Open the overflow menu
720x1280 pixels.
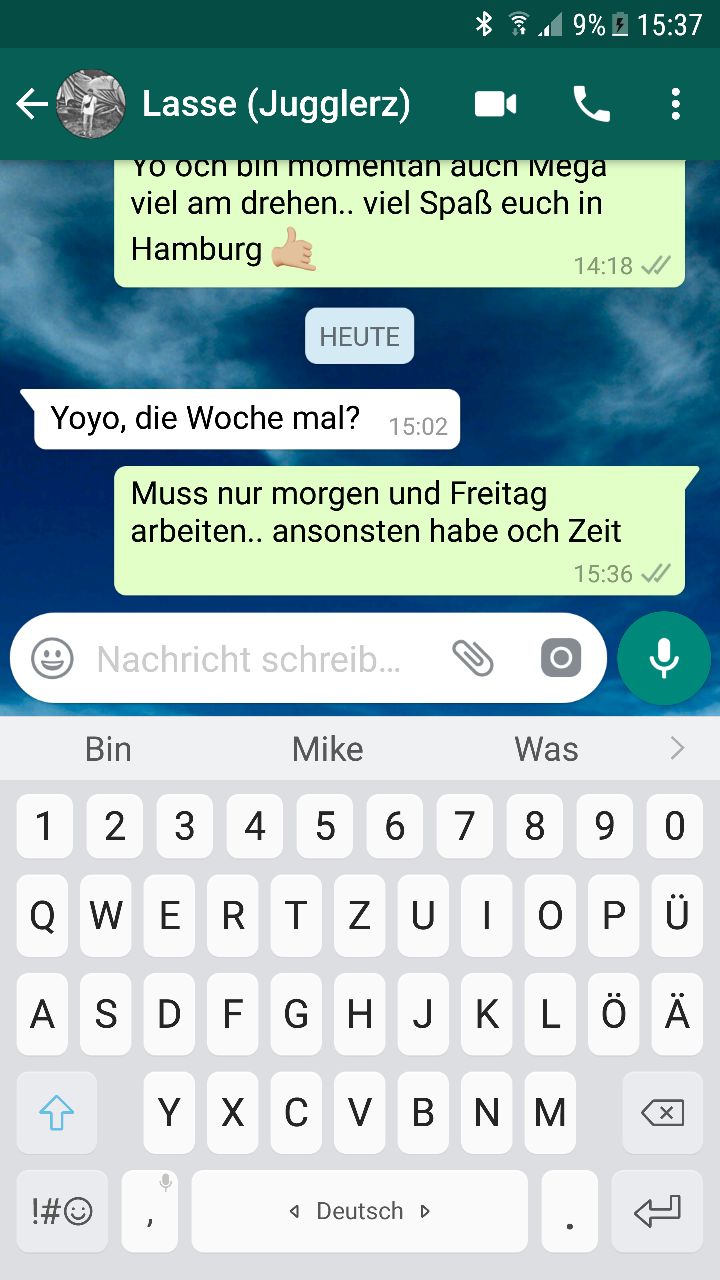(x=676, y=104)
